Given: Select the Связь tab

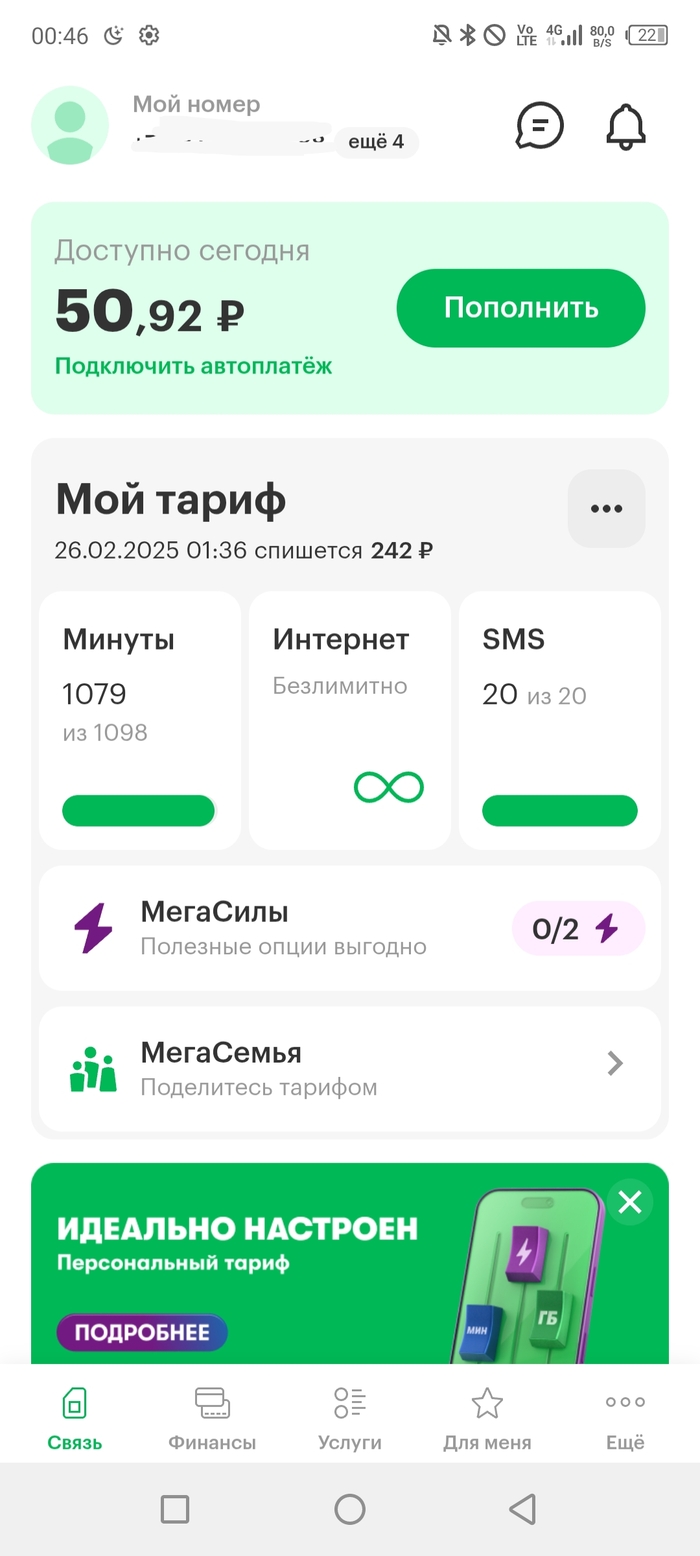Looking at the screenshot, I should click(x=75, y=1418).
